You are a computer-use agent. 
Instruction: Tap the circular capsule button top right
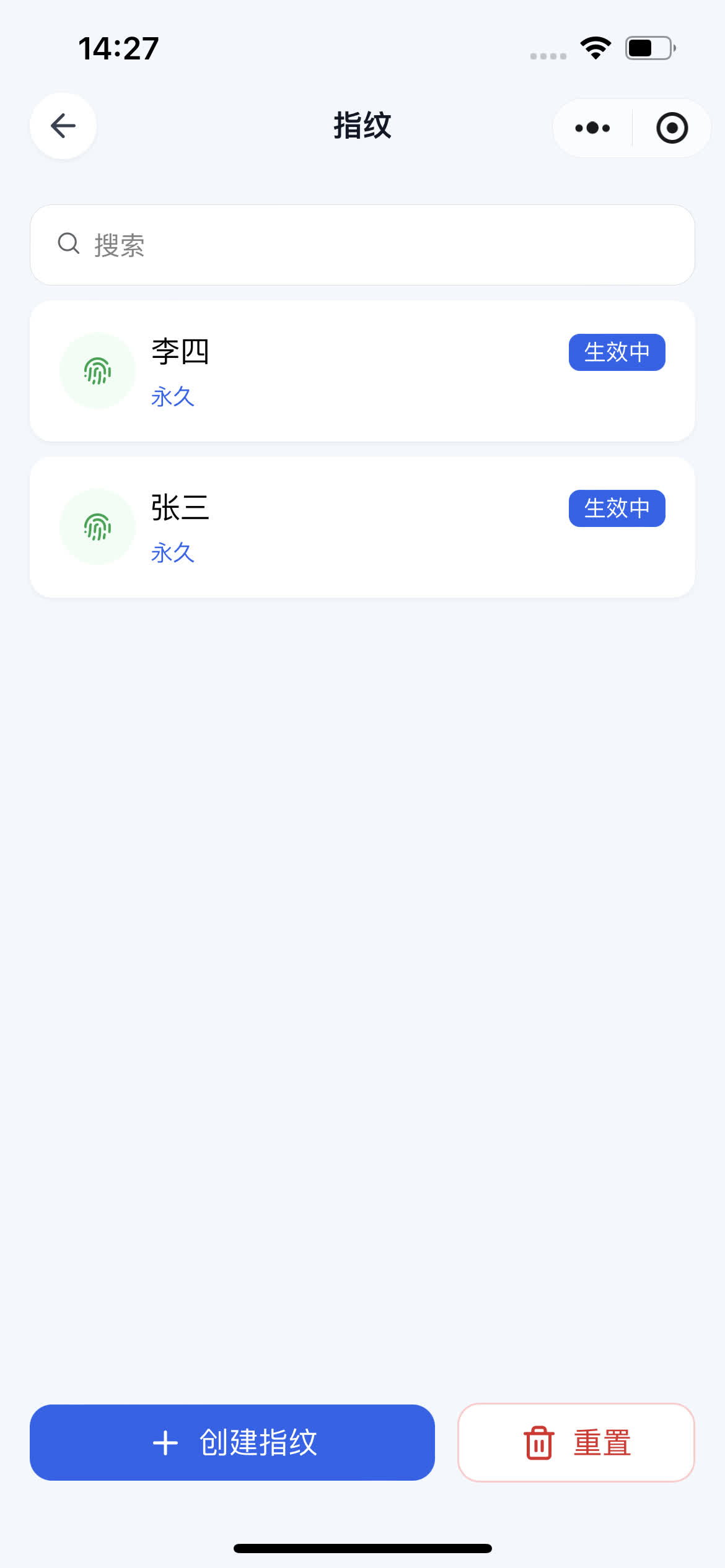(x=672, y=128)
